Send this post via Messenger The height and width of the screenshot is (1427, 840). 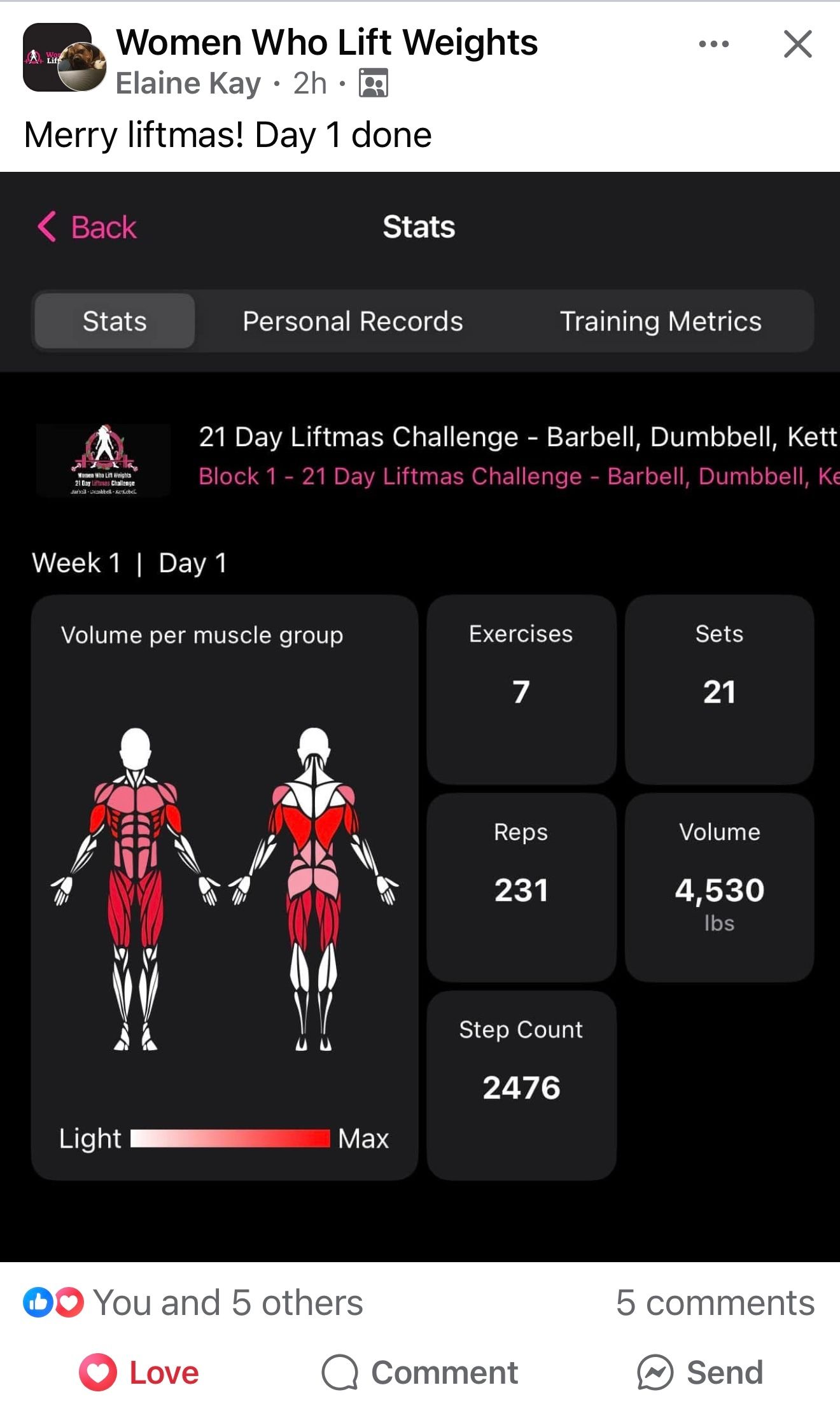(x=700, y=1372)
